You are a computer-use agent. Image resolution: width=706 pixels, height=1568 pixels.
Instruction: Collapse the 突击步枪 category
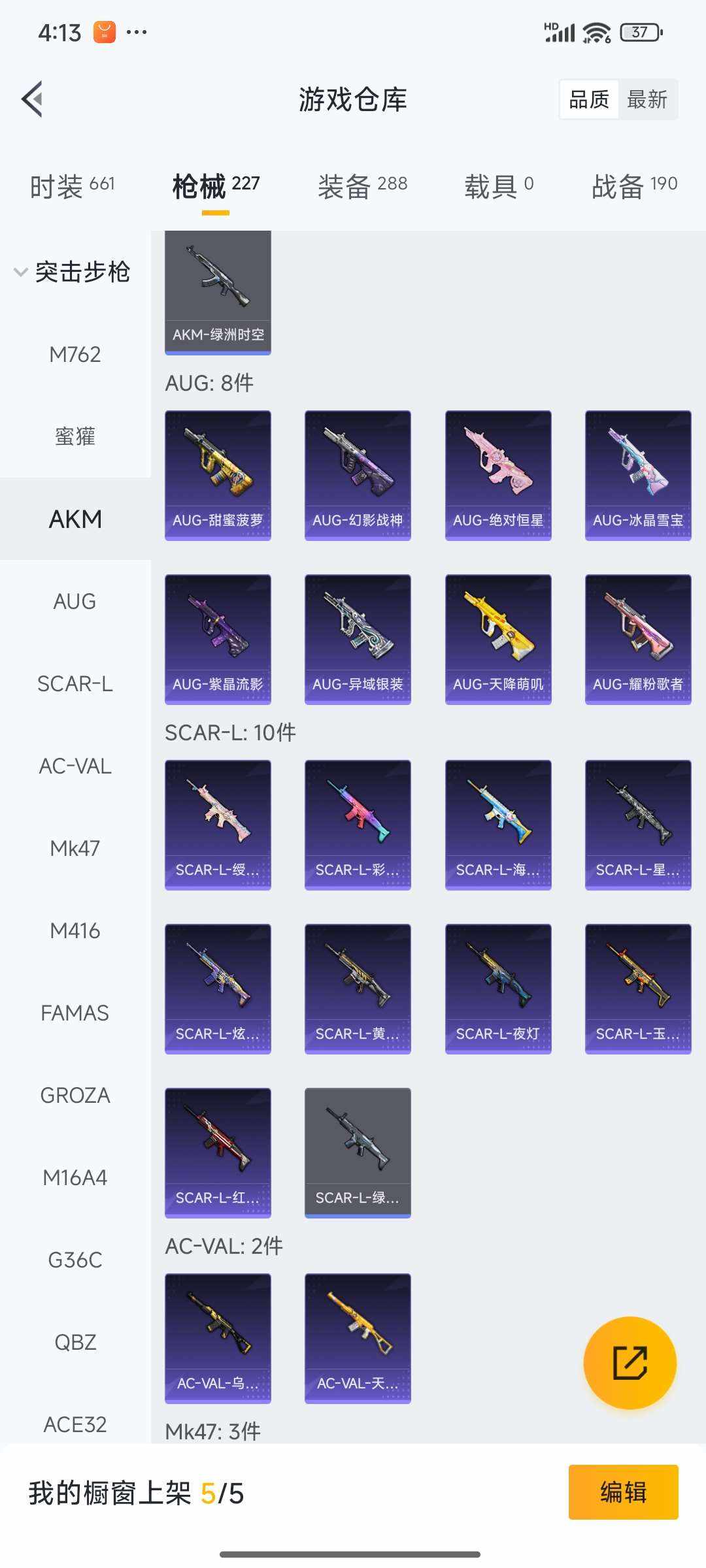click(73, 272)
